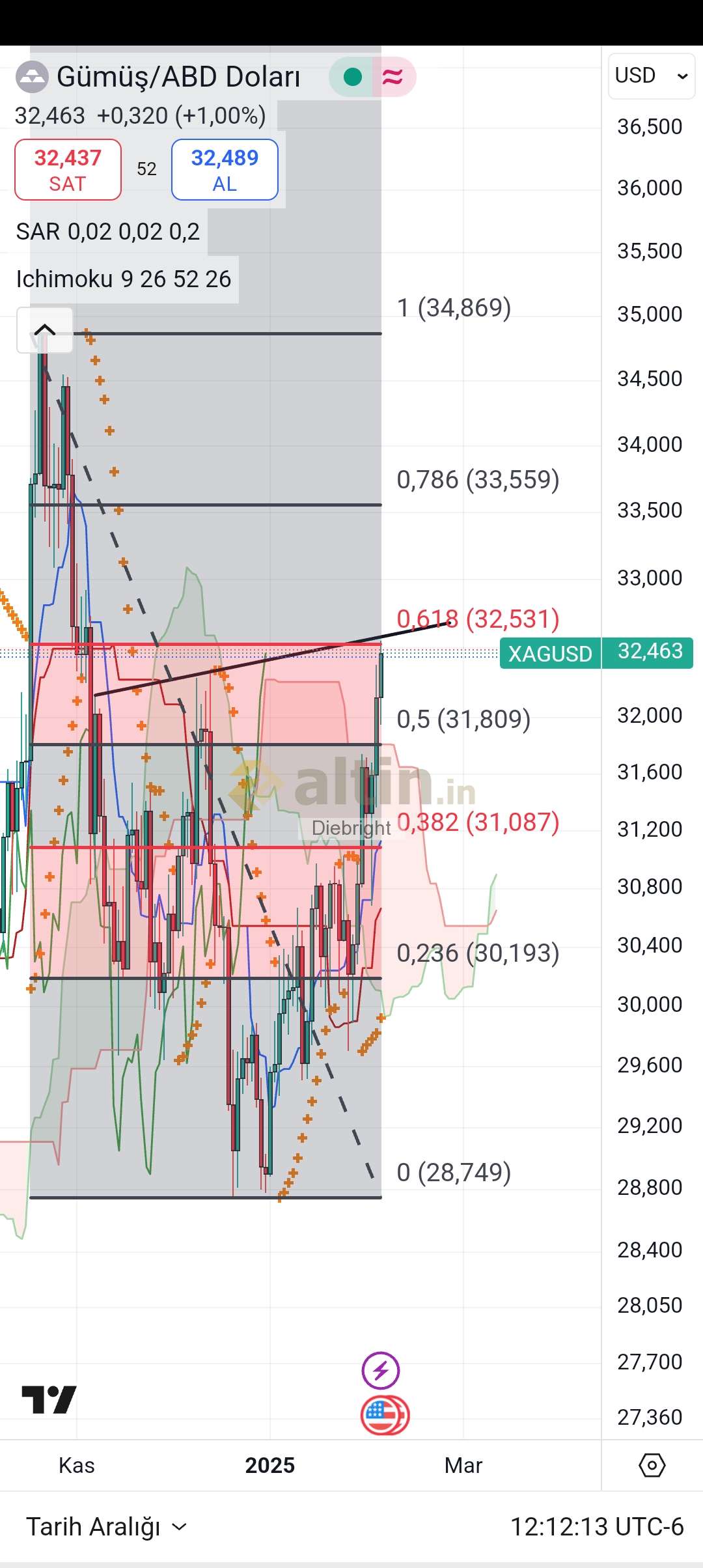The image size is (703, 1568).
Task: Tap the 12:12:13 UTC-6 timezone selector
Action: tap(597, 1526)
